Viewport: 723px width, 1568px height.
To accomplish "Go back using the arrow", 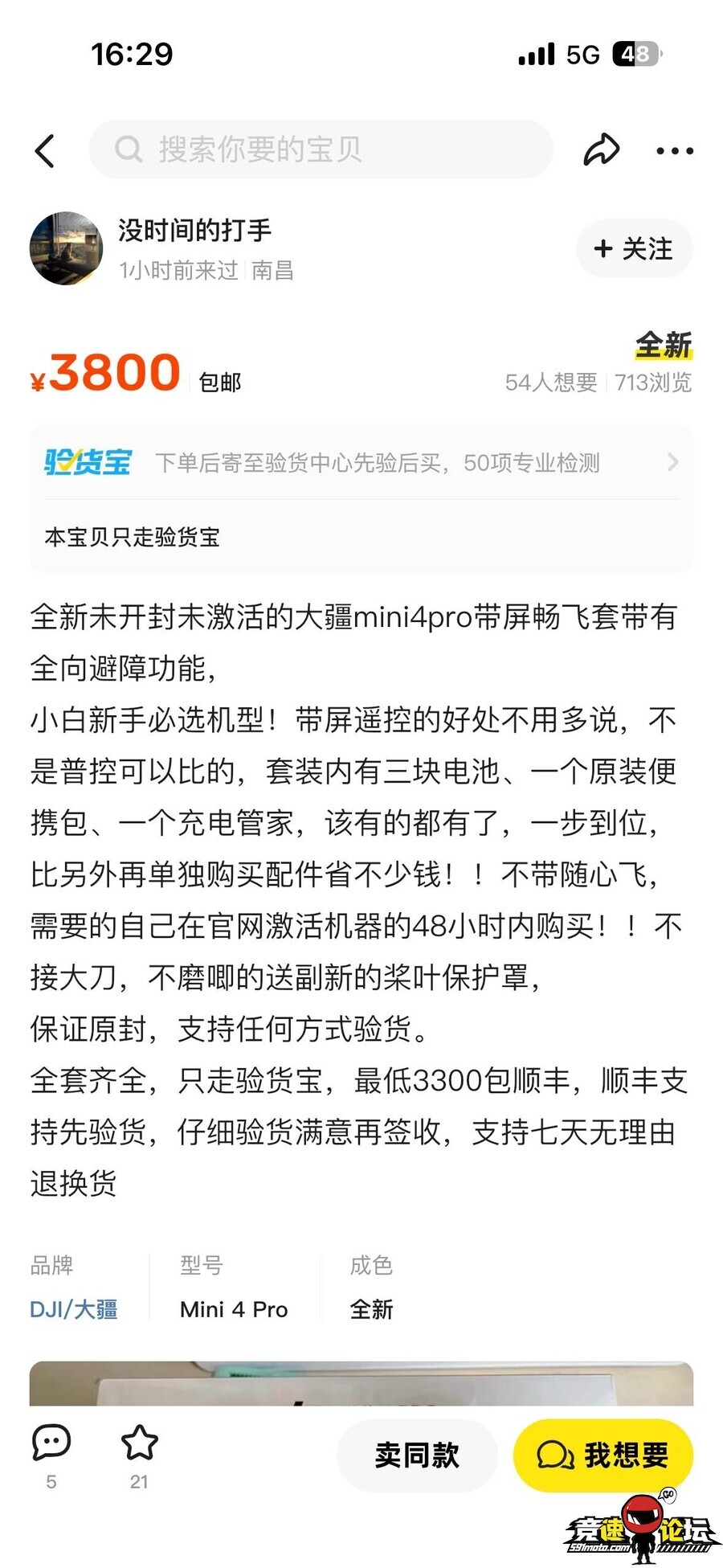I will (45, 150).
